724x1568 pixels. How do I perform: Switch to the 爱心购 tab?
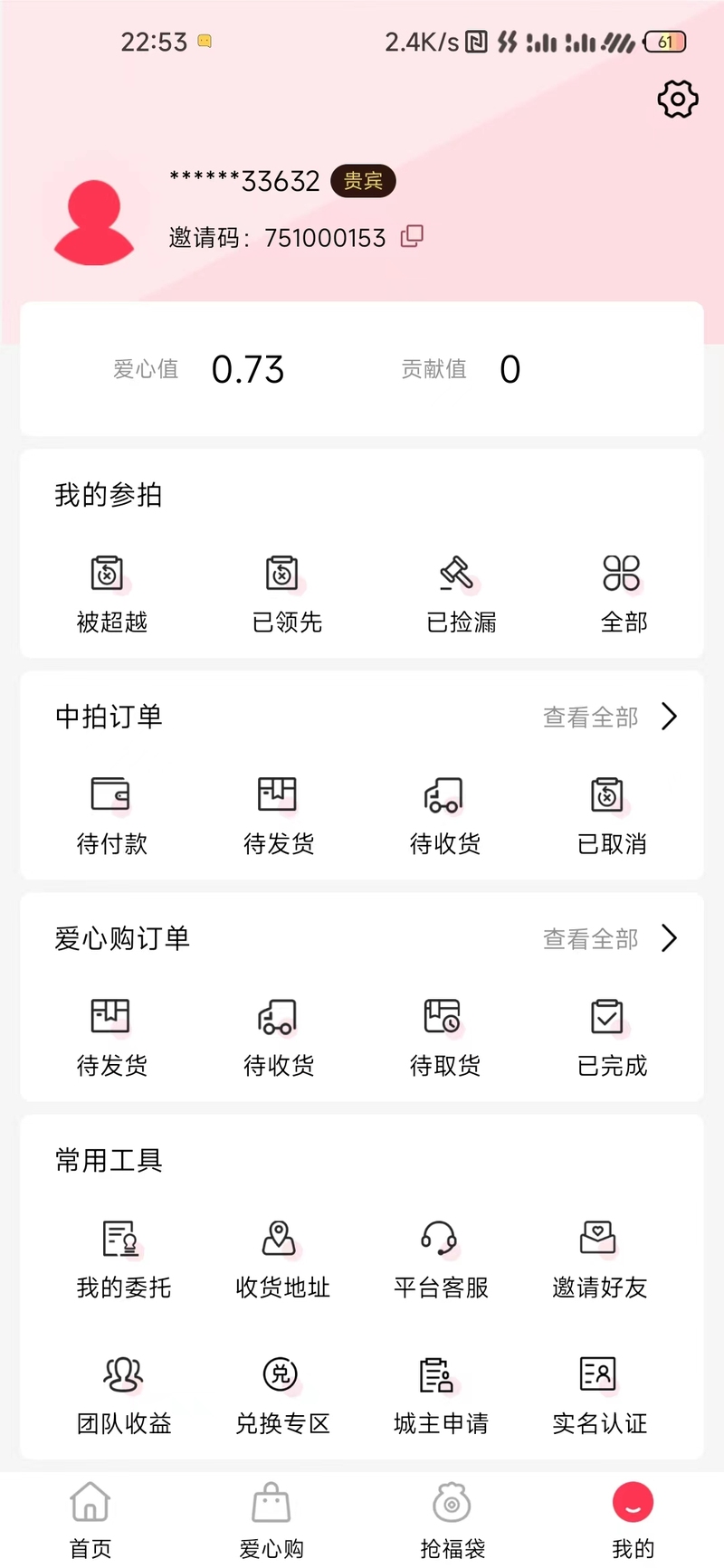click(271, 1521)
